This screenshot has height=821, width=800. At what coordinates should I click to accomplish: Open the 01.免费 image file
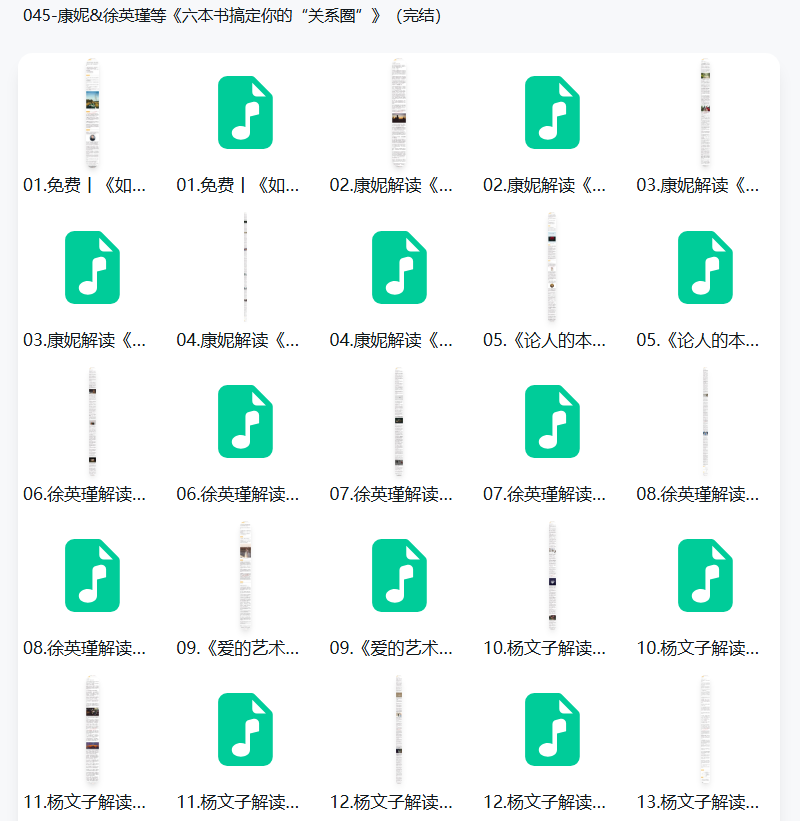tap(92, 112)
